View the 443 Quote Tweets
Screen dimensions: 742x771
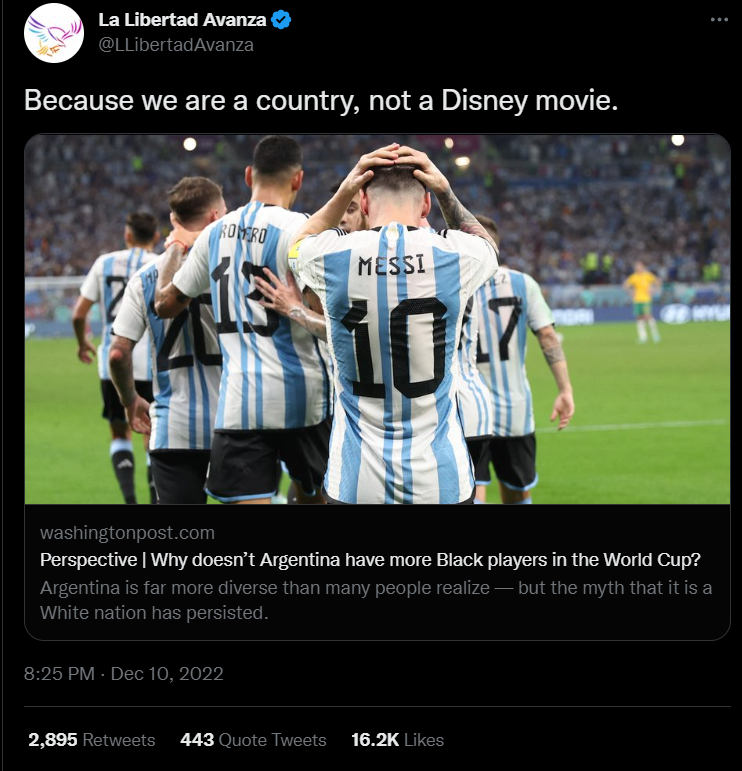[253, 740]
